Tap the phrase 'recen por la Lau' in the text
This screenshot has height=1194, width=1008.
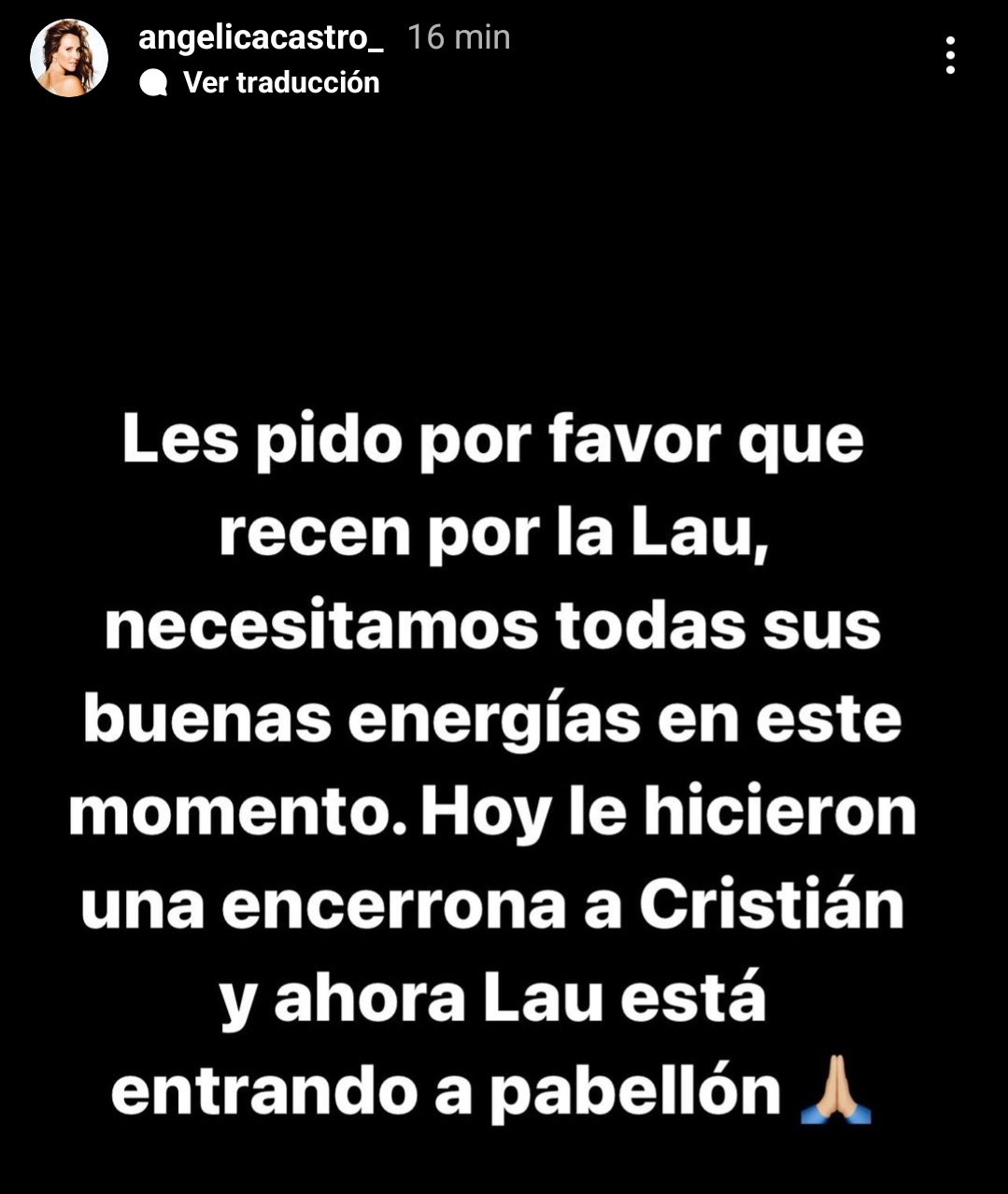coord(500,531)
